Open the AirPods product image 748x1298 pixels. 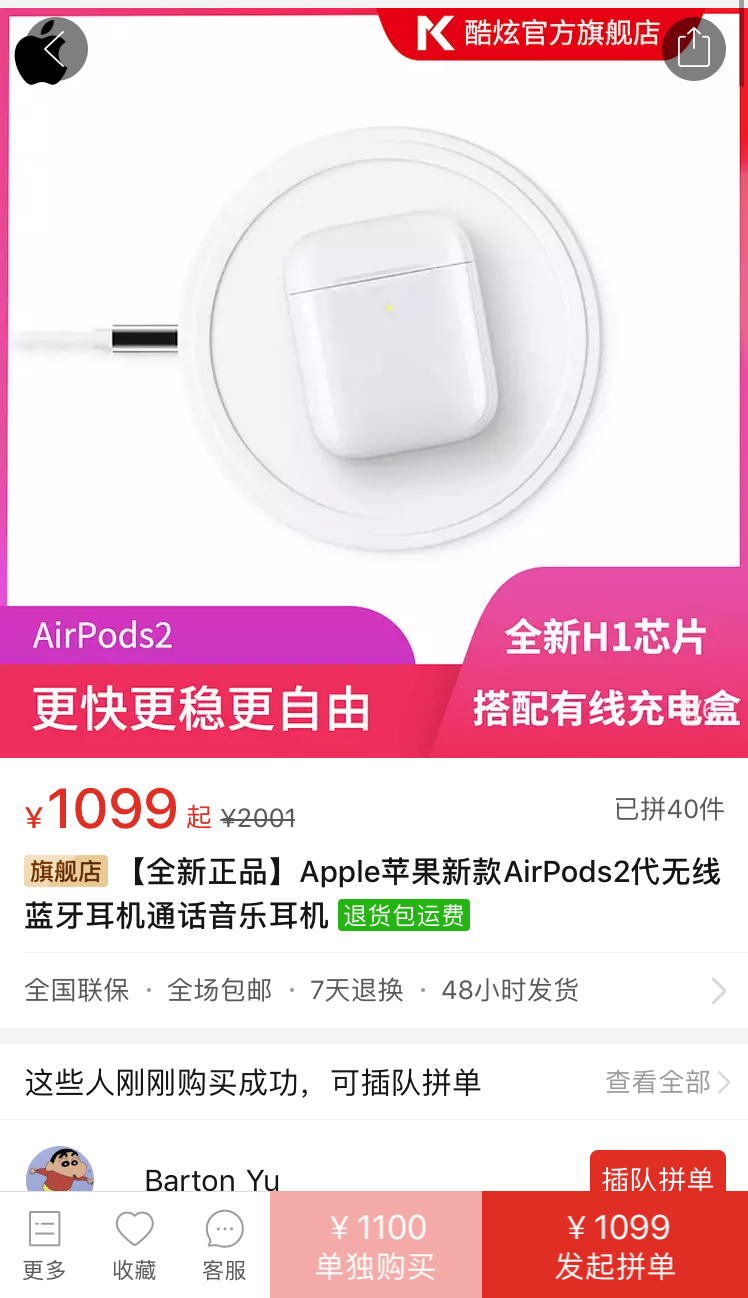pos(374,340)
